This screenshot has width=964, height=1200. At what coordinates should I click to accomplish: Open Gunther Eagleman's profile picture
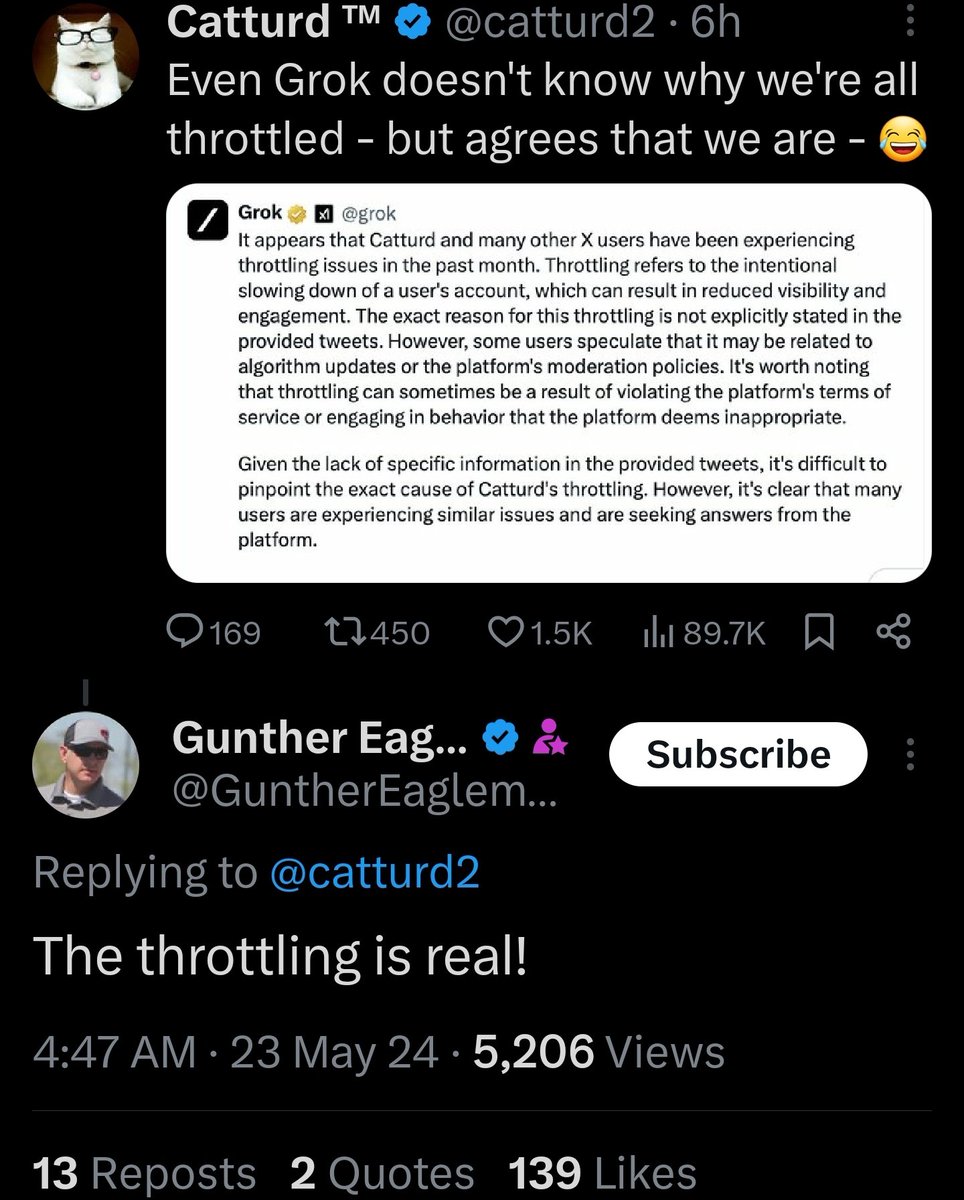[85, 765]
